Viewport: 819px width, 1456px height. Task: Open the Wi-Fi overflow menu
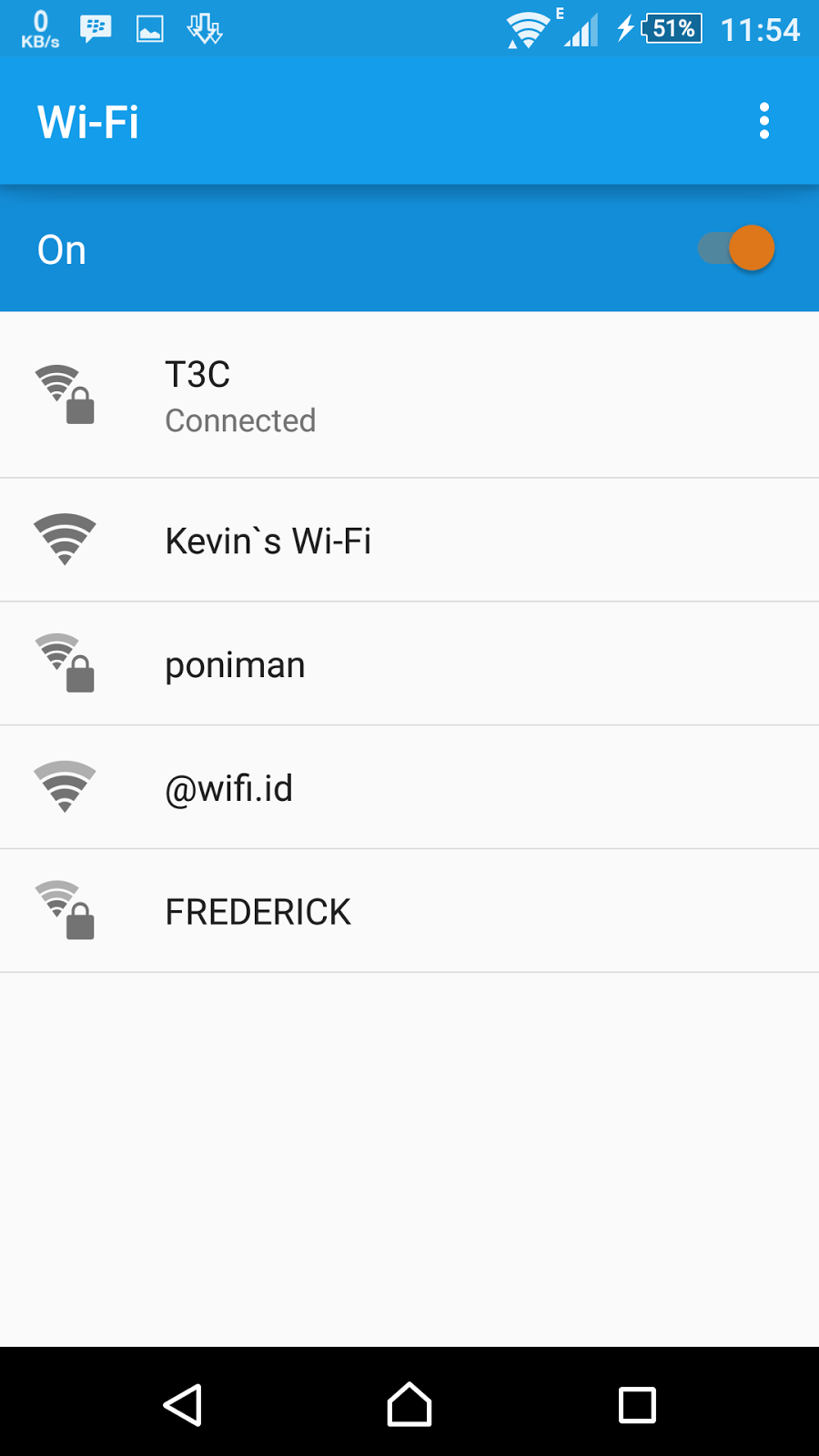[x=763, y=121]
